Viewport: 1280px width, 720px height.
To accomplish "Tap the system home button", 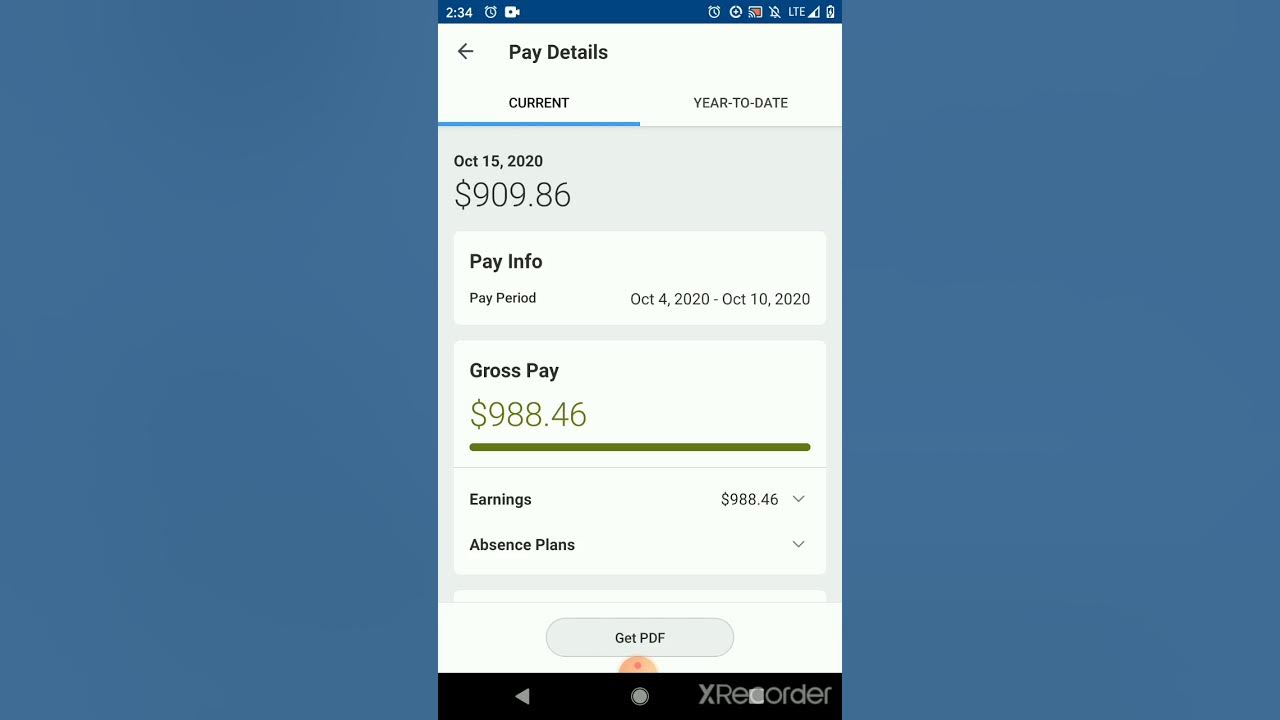I will pos(640,696).
